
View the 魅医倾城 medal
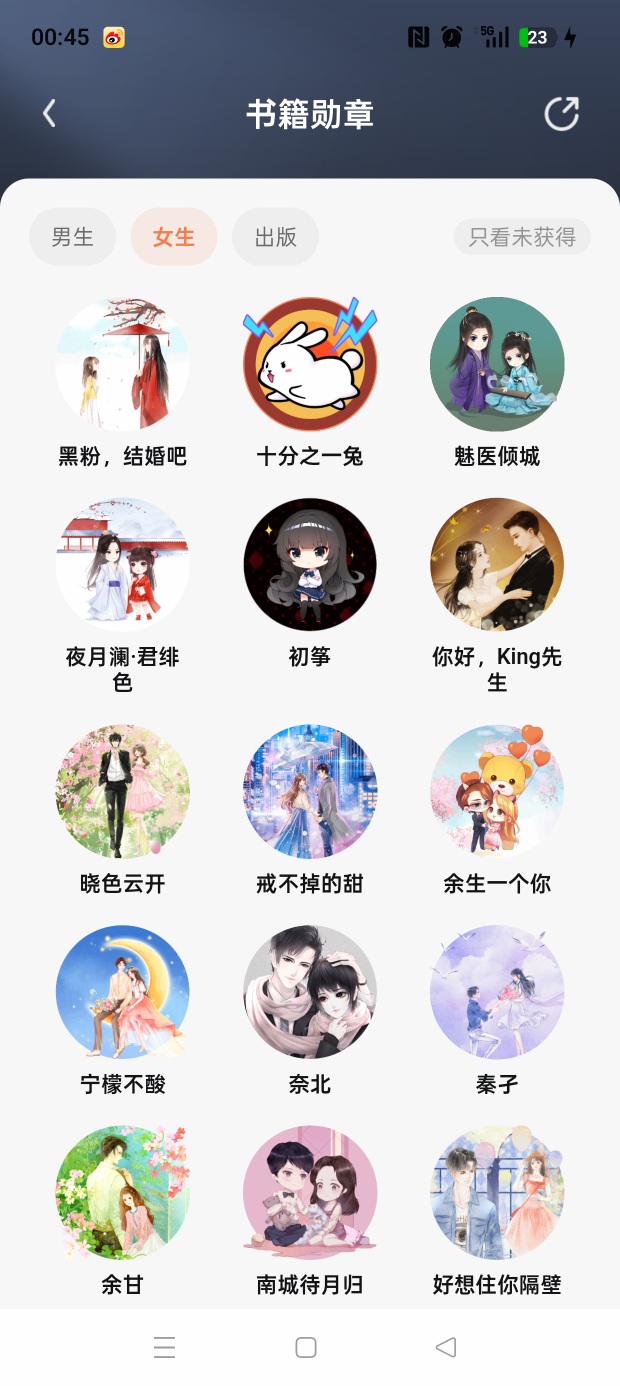[497, 364]
